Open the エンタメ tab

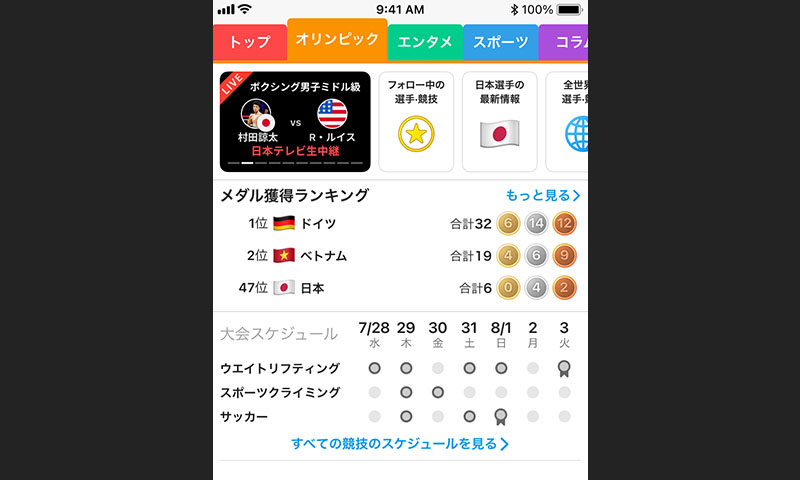pos(424,42)
